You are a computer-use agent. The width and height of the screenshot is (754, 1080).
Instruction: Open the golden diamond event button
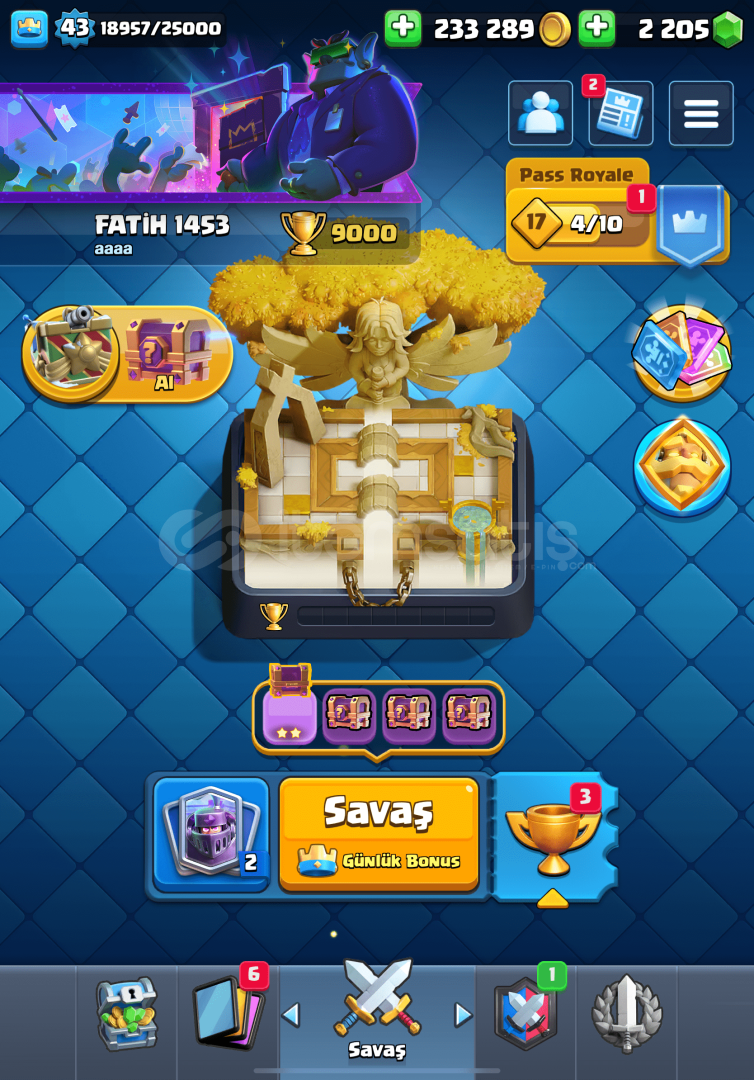(681, 467)
